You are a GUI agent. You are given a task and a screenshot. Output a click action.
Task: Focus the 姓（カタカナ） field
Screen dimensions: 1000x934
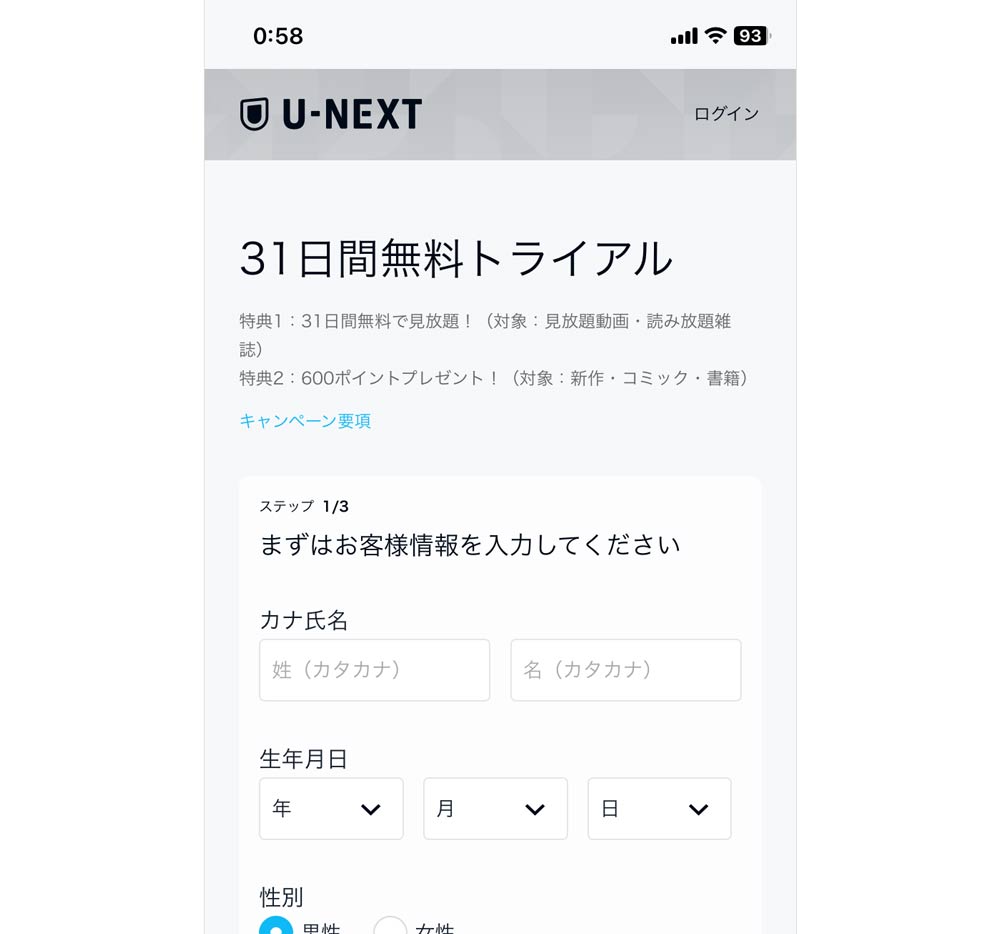374,670
